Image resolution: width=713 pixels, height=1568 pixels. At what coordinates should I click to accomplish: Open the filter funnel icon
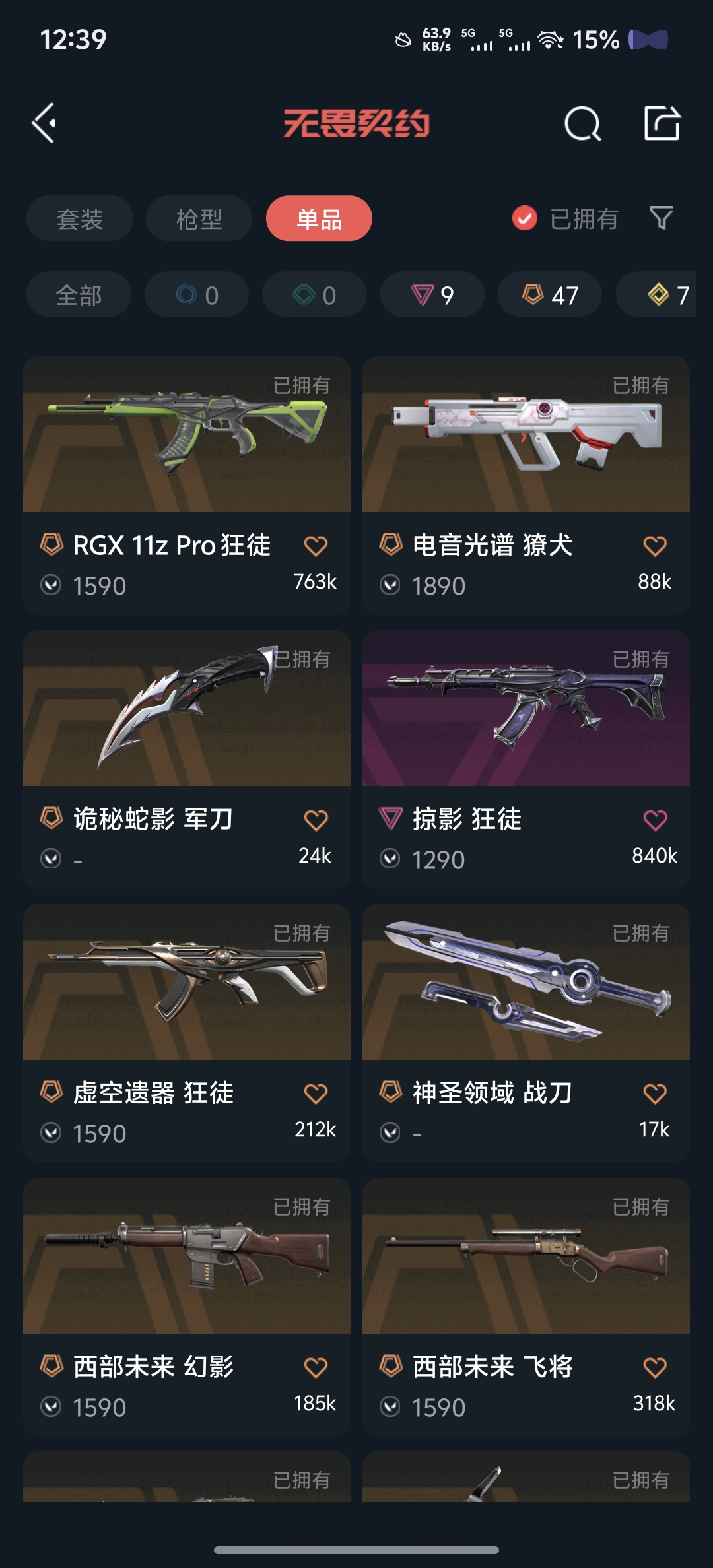click(661, 218)
